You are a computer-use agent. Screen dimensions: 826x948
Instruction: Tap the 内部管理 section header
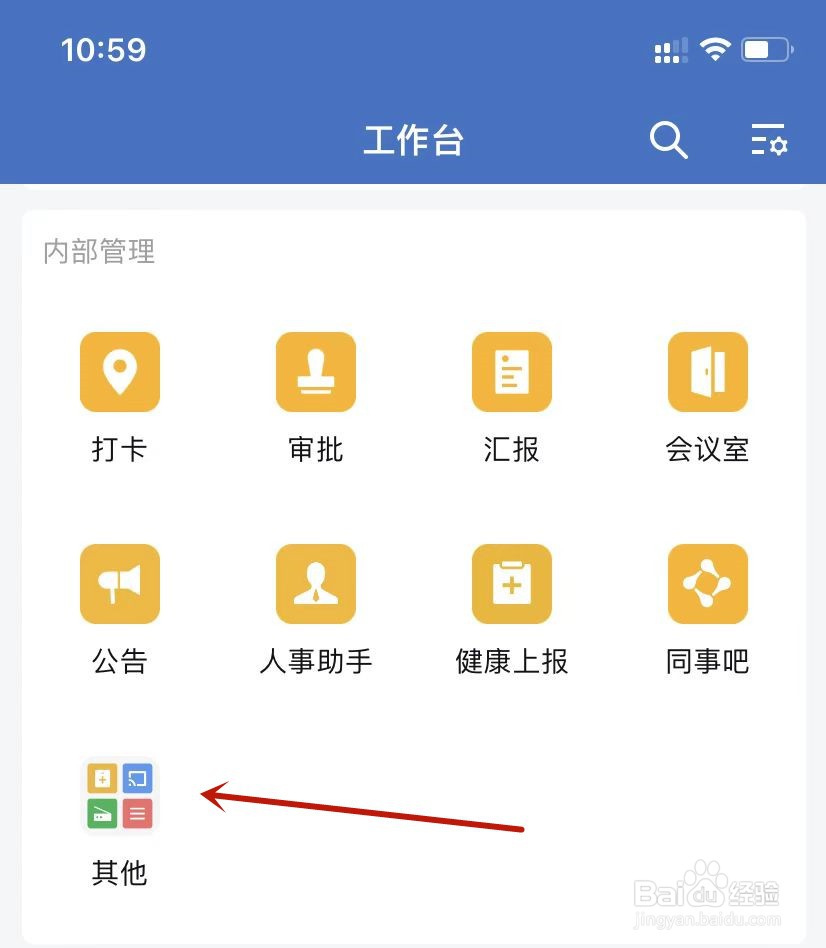click(x=97, y=252)
